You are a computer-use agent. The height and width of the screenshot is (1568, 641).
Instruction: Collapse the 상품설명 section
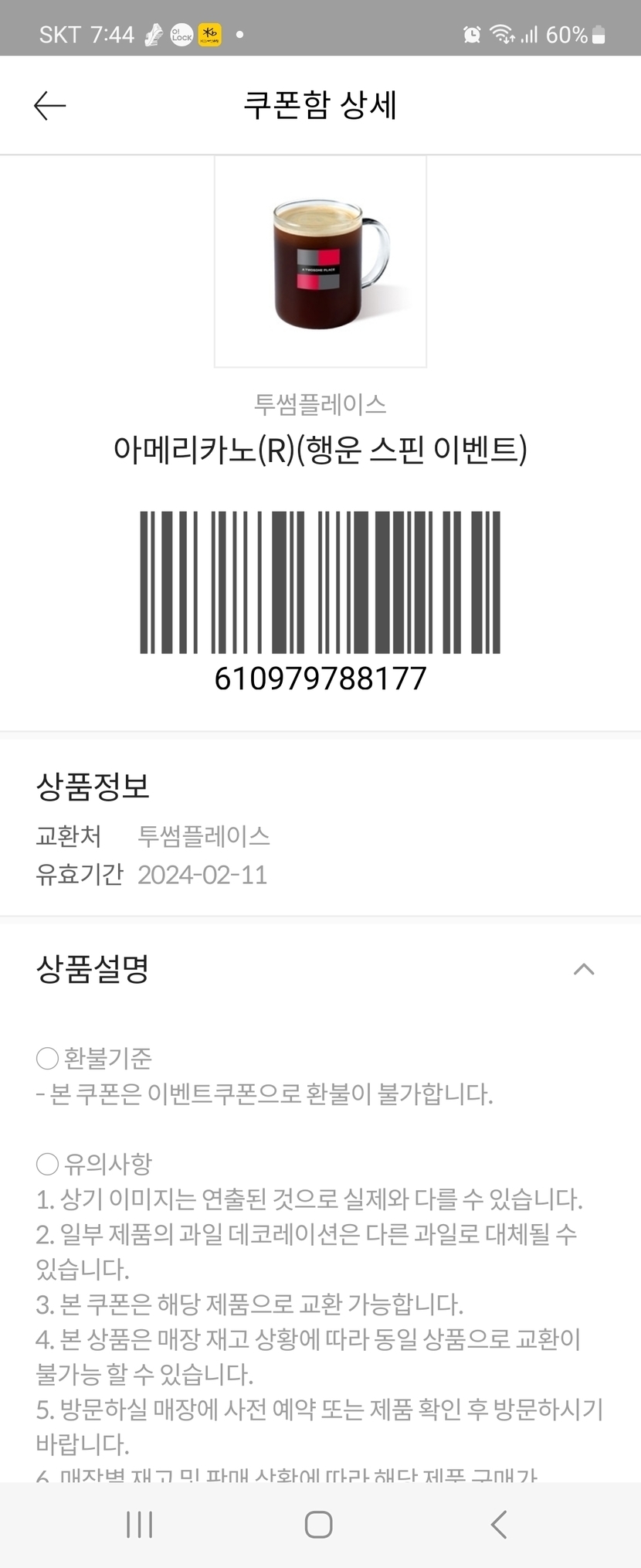(x=584, y=969)
